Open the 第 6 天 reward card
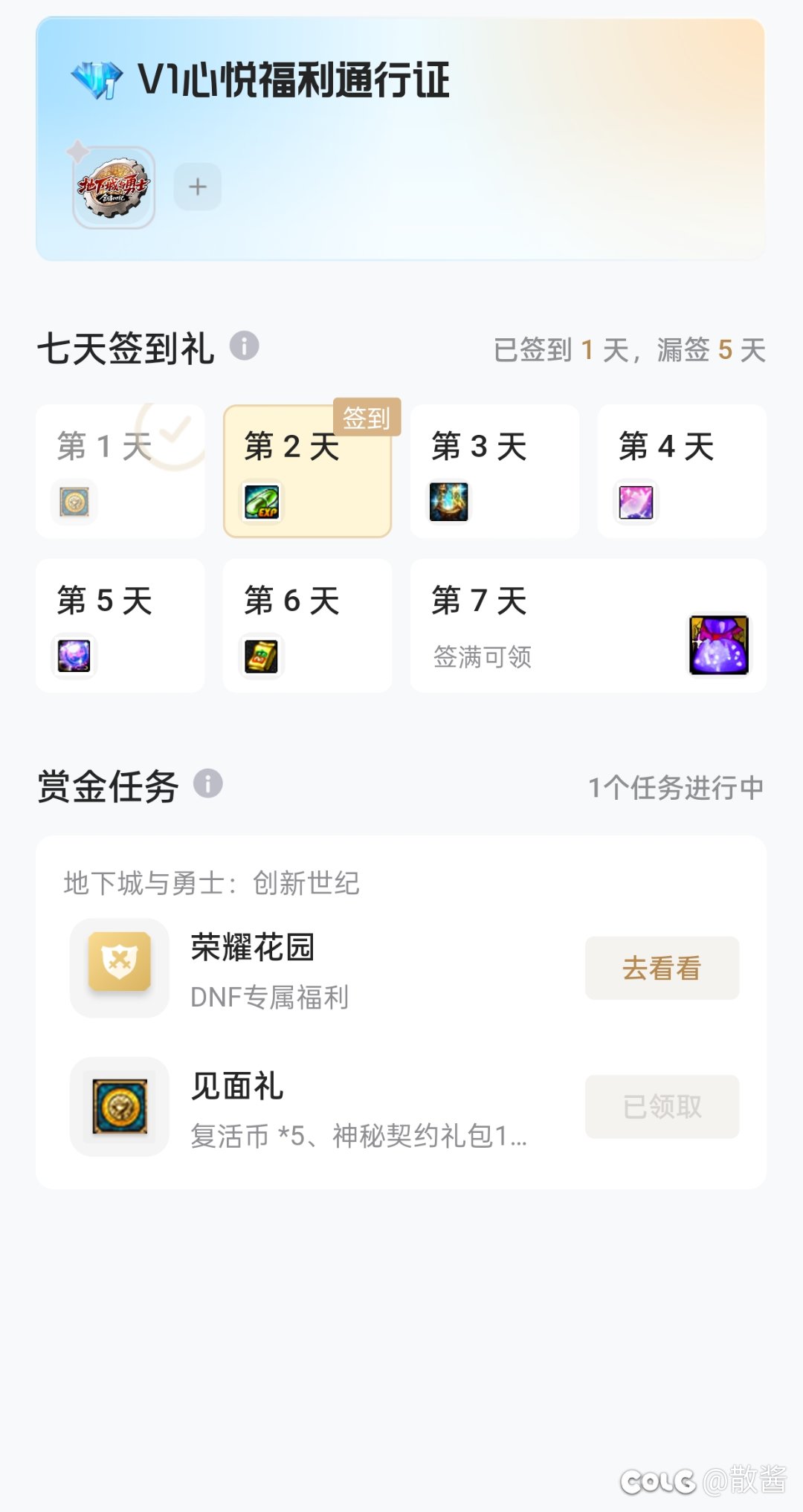This screenshot has width=803, height=1512. click(x=307, y=625)
